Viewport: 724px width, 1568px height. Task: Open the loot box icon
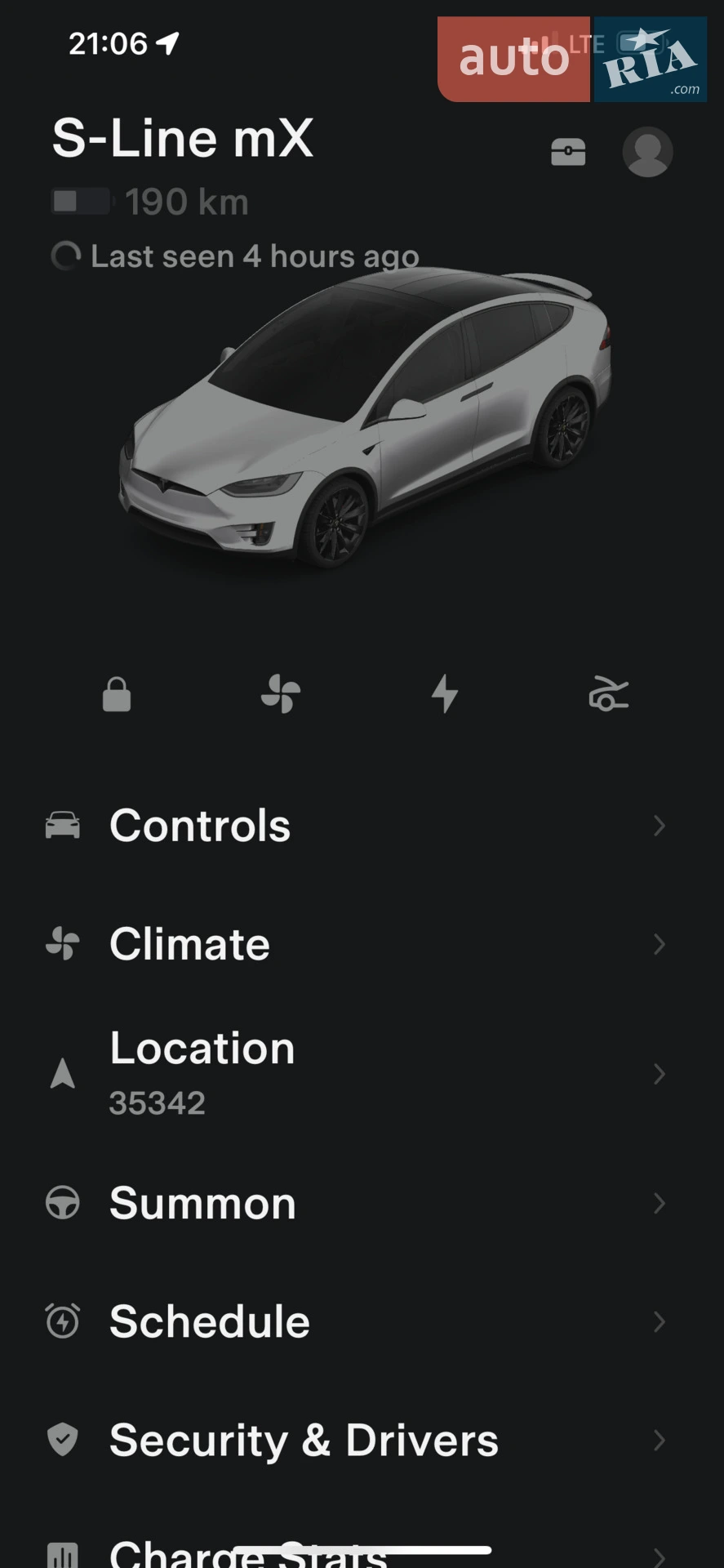[x=568, y=152]
